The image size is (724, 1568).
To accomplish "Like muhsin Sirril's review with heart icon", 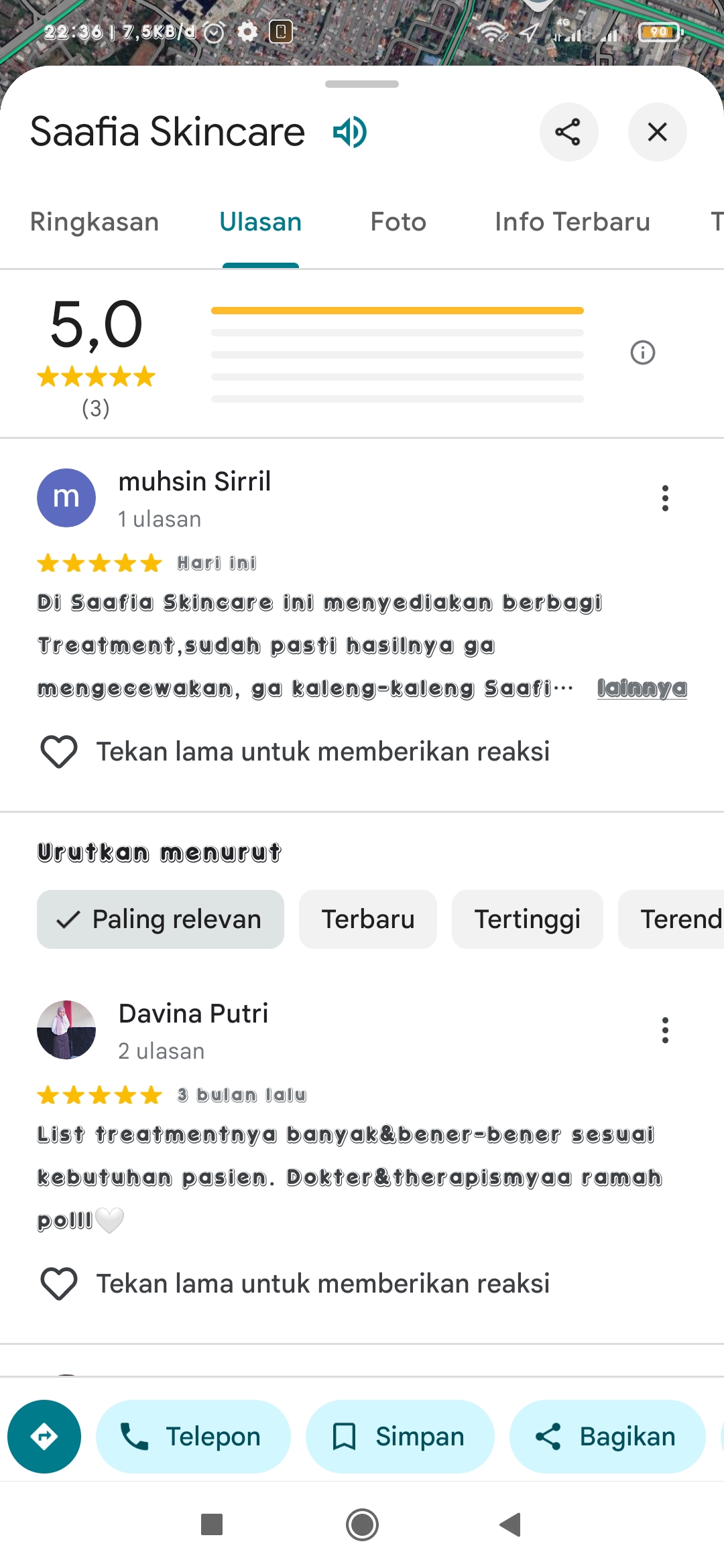I will (x=59, y=752).
